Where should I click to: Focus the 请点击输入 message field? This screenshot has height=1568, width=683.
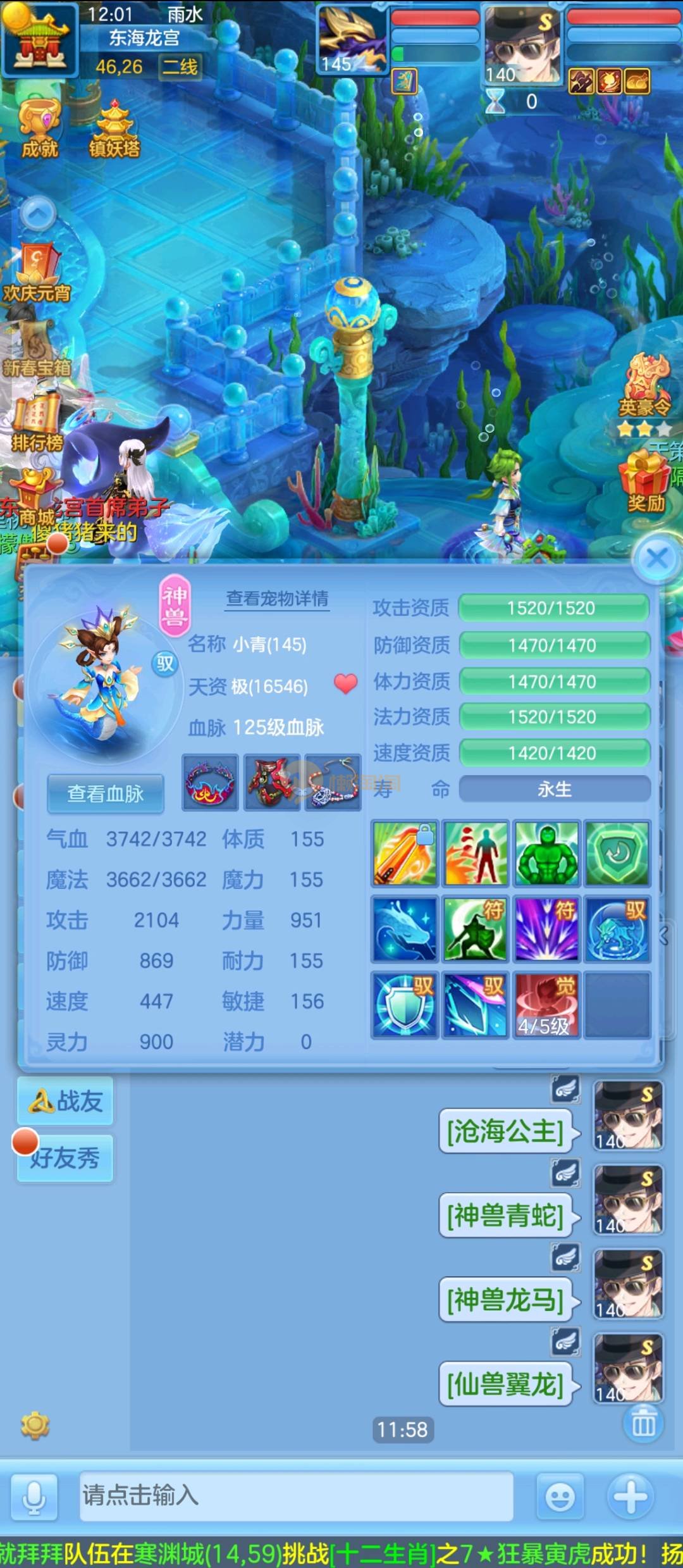[296, 1496]
